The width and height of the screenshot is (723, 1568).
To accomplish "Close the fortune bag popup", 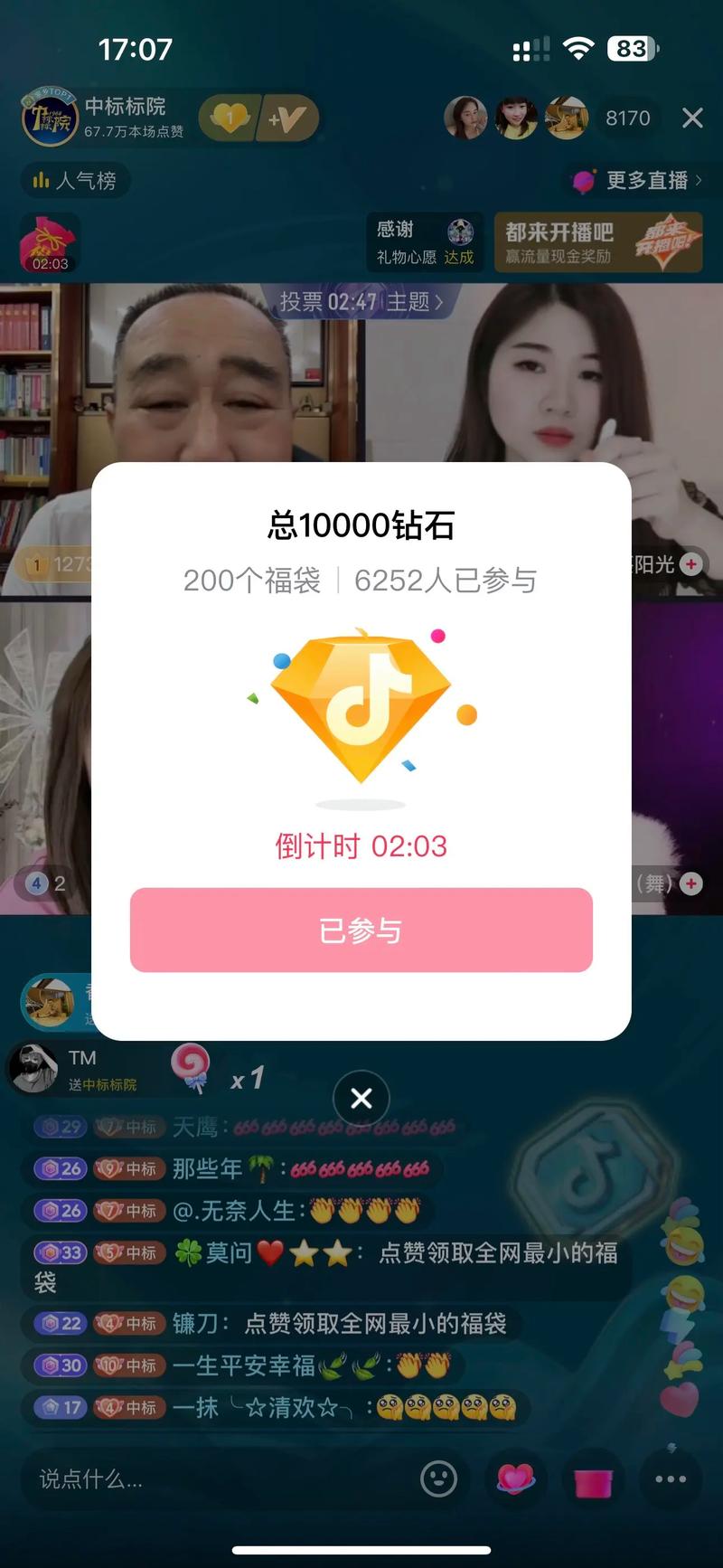I will click(361, 1098).
